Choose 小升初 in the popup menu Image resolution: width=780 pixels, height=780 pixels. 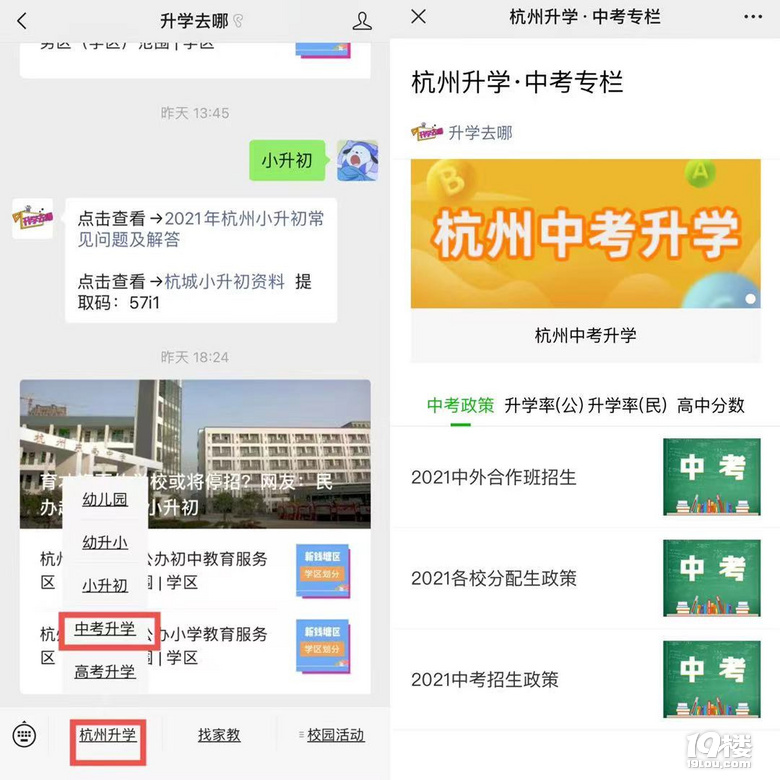(x=105, y=585)
